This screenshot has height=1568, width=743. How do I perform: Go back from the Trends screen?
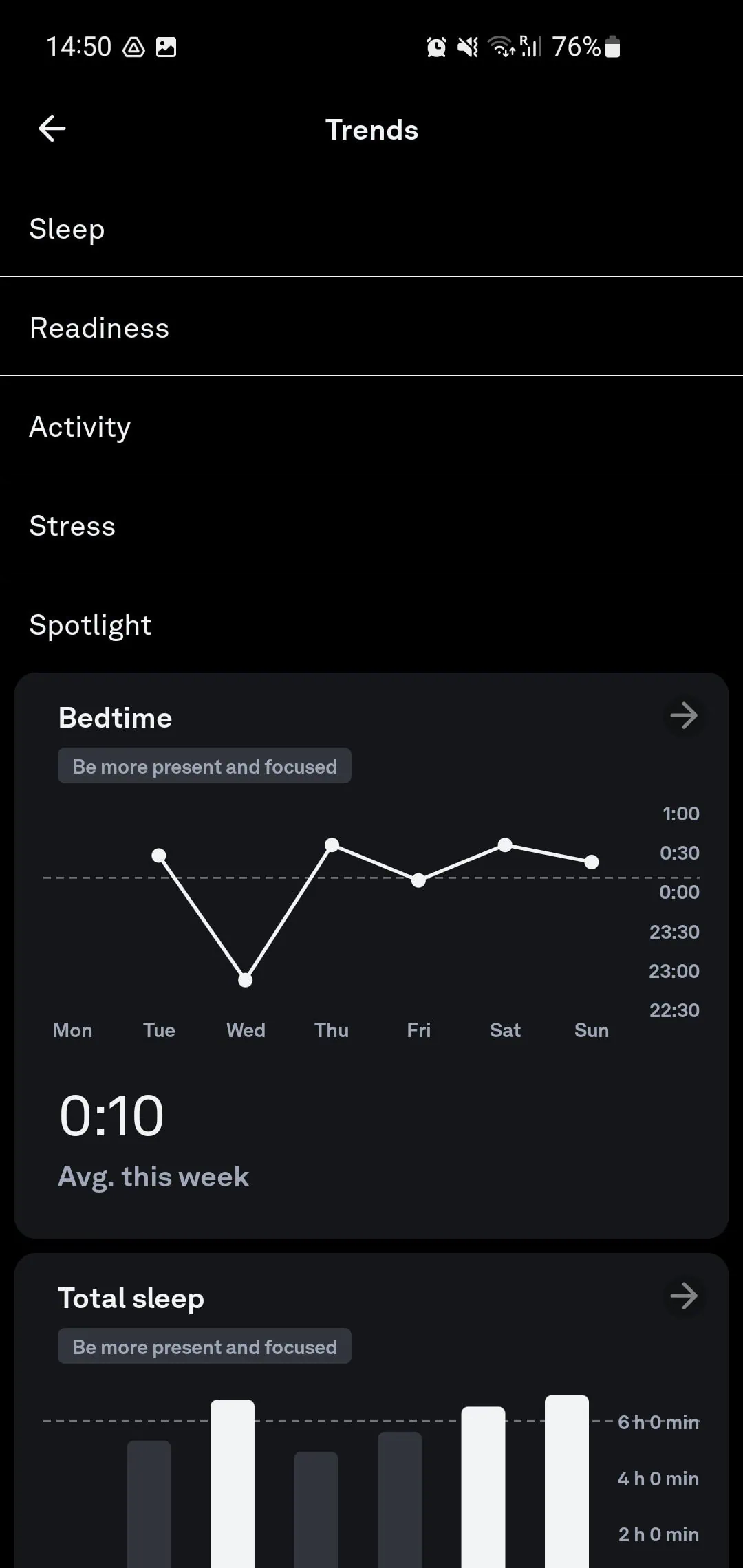(52, 129)
